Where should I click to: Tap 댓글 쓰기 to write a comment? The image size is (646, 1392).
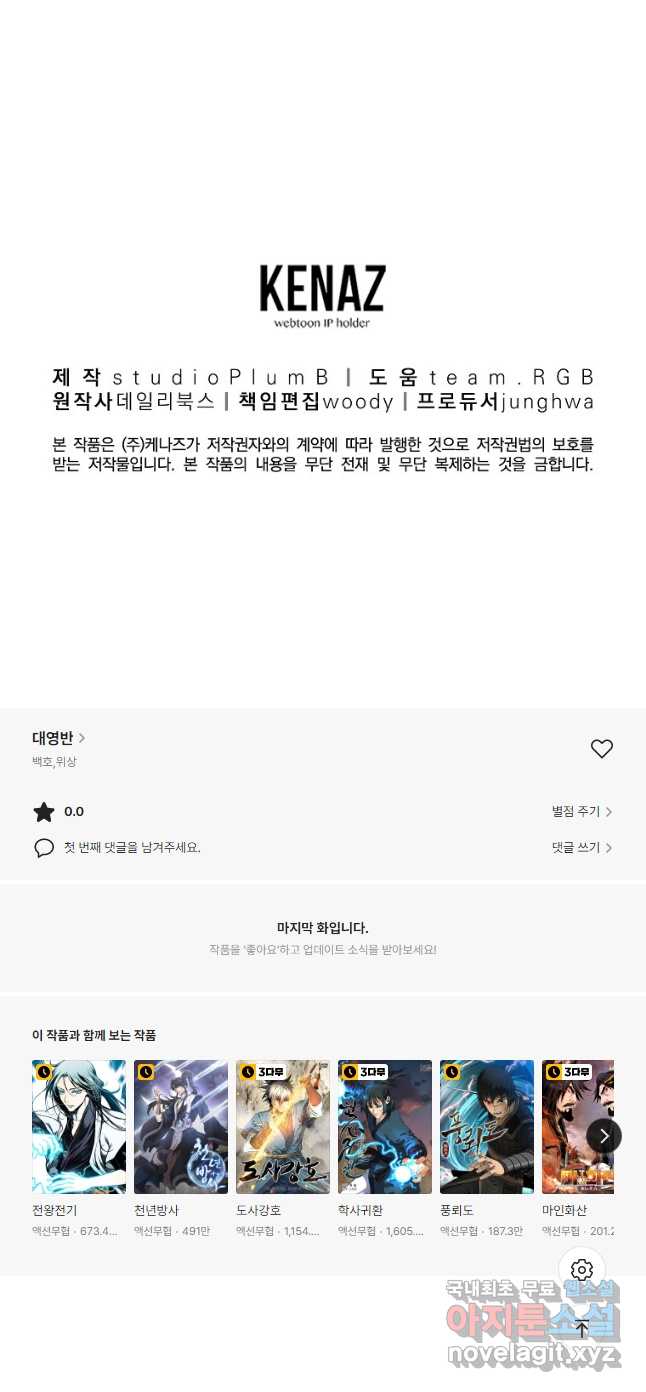click(582, 847)
